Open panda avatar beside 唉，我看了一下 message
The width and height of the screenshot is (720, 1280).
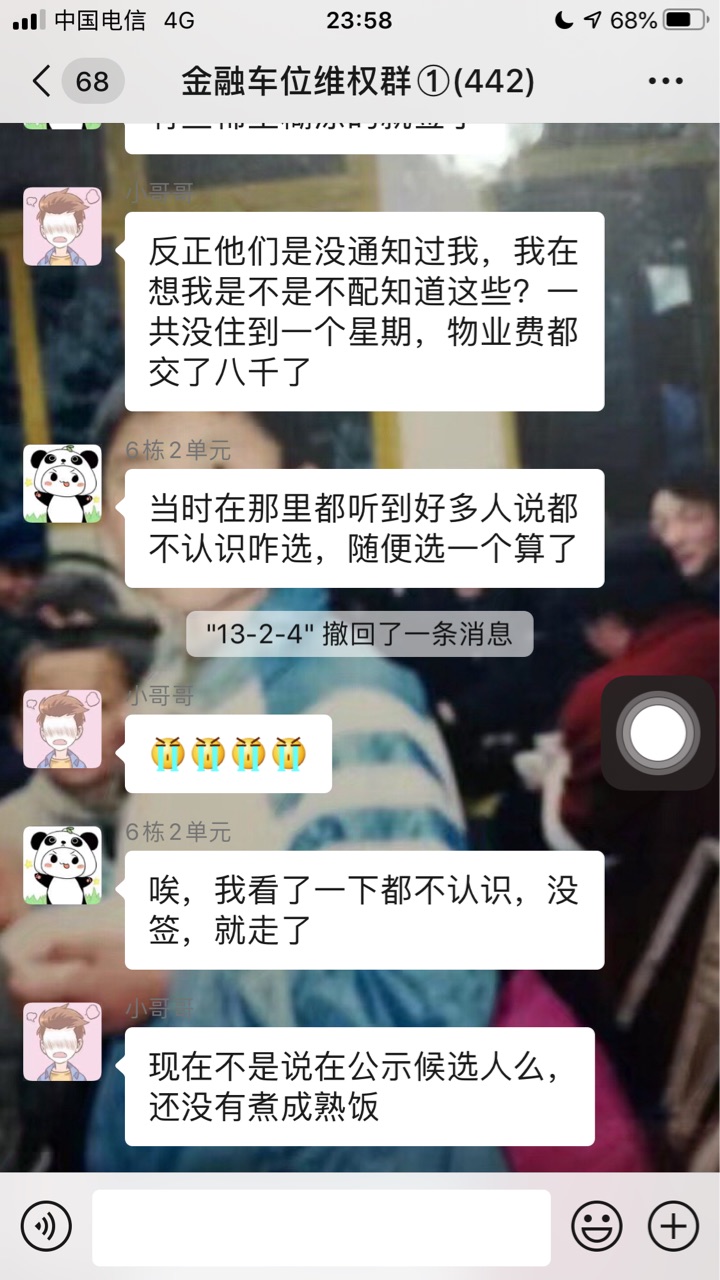coord(62,866)
